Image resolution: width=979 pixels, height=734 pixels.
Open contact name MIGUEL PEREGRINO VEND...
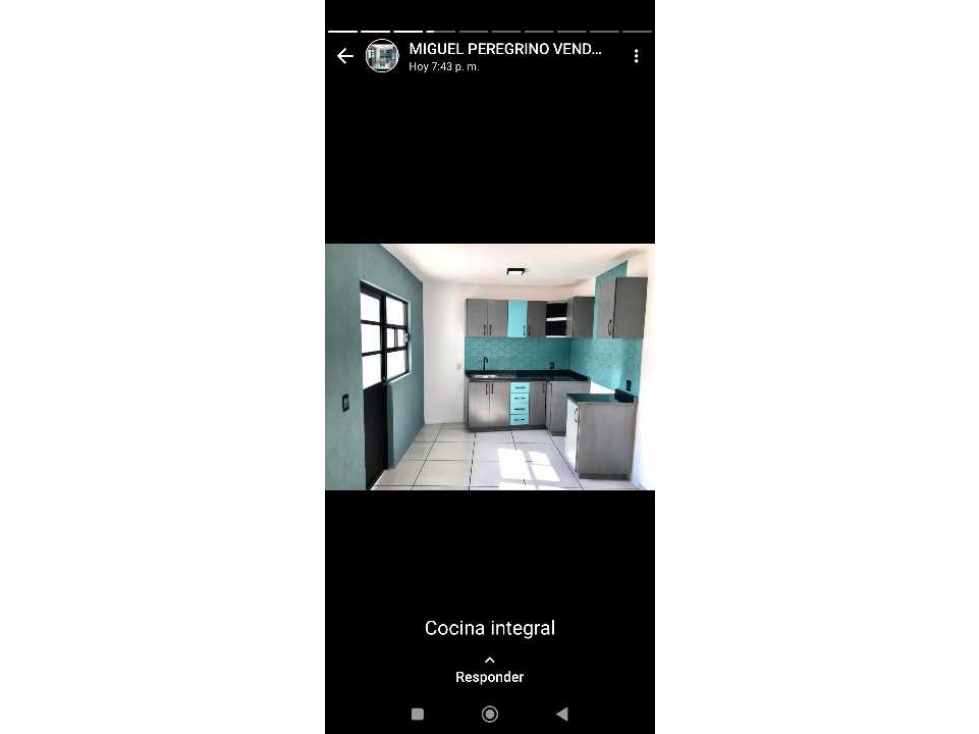tap(505, 48)
